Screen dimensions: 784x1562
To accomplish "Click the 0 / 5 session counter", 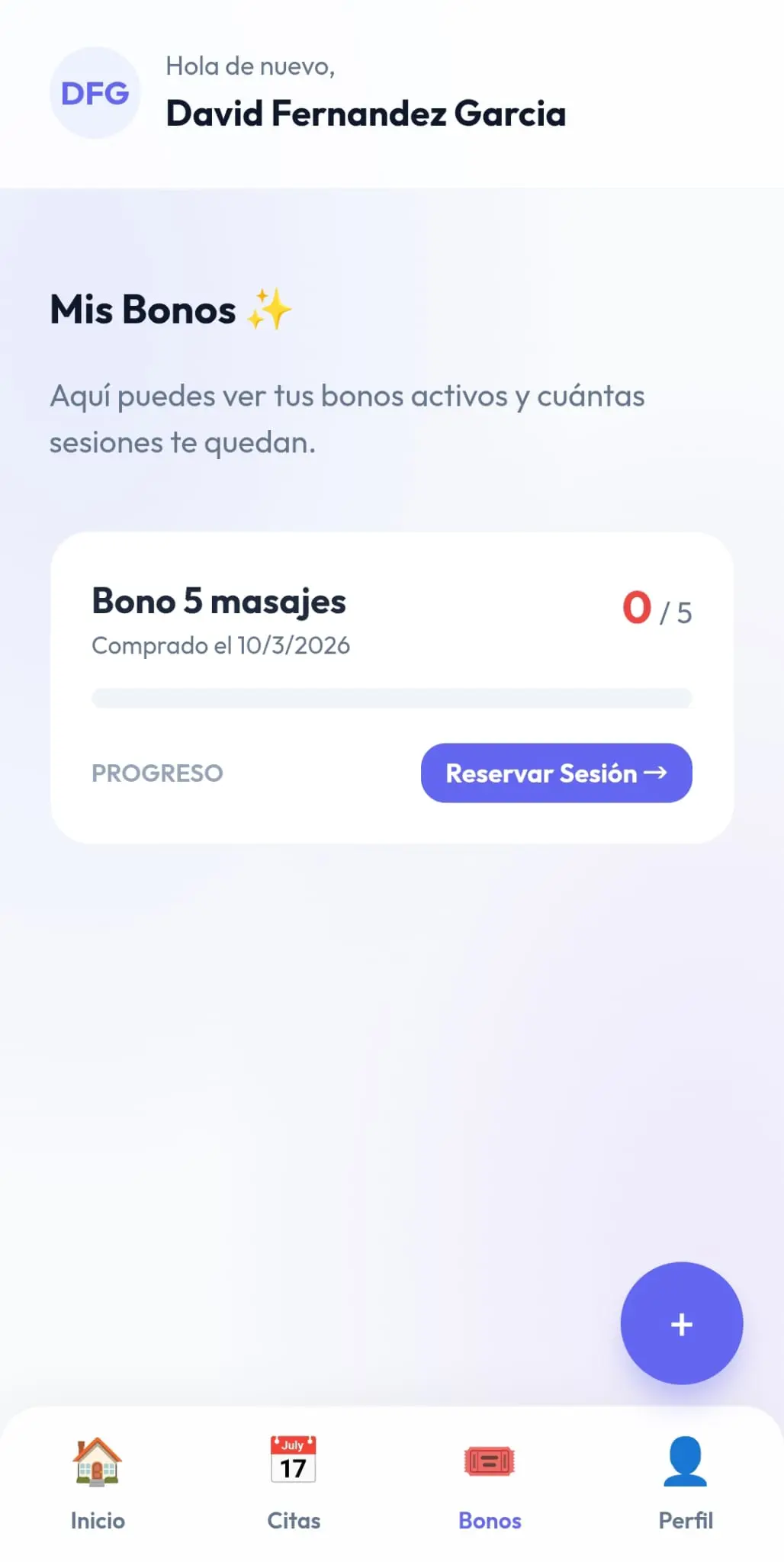I will 656,608.
